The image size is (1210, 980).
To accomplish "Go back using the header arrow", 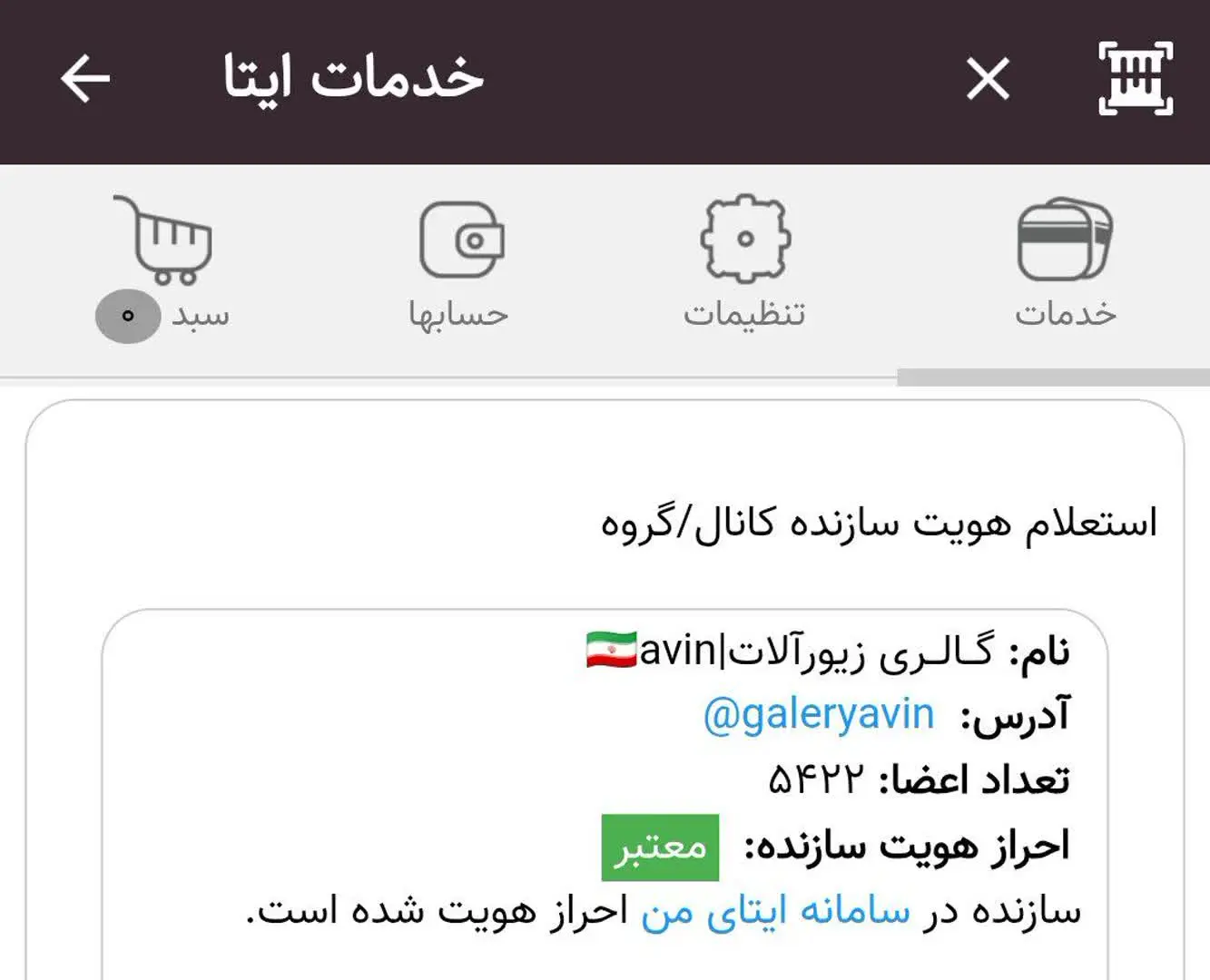I will (85, 78).
